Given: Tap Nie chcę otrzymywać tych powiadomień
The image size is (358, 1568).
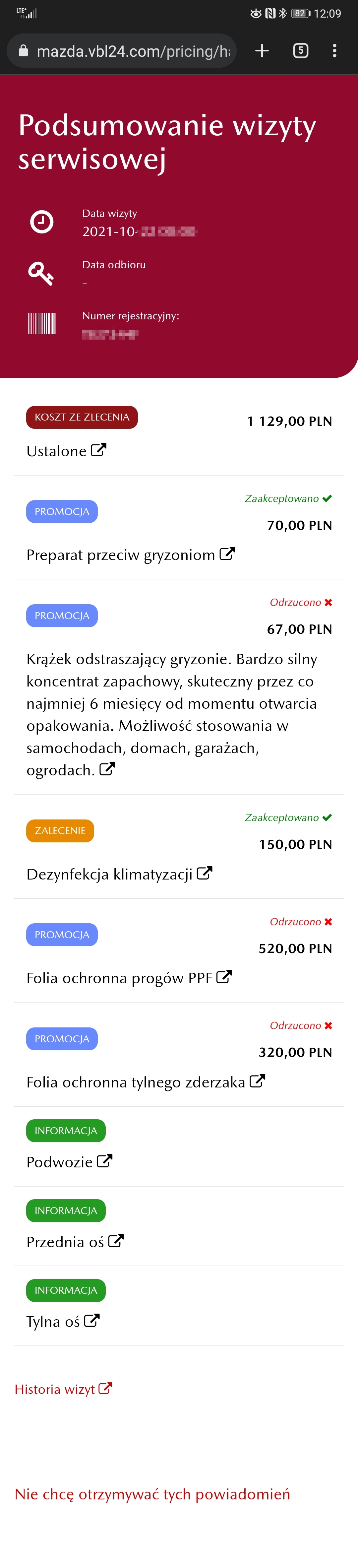Looking at the screenshot, I should [152, 1494].
